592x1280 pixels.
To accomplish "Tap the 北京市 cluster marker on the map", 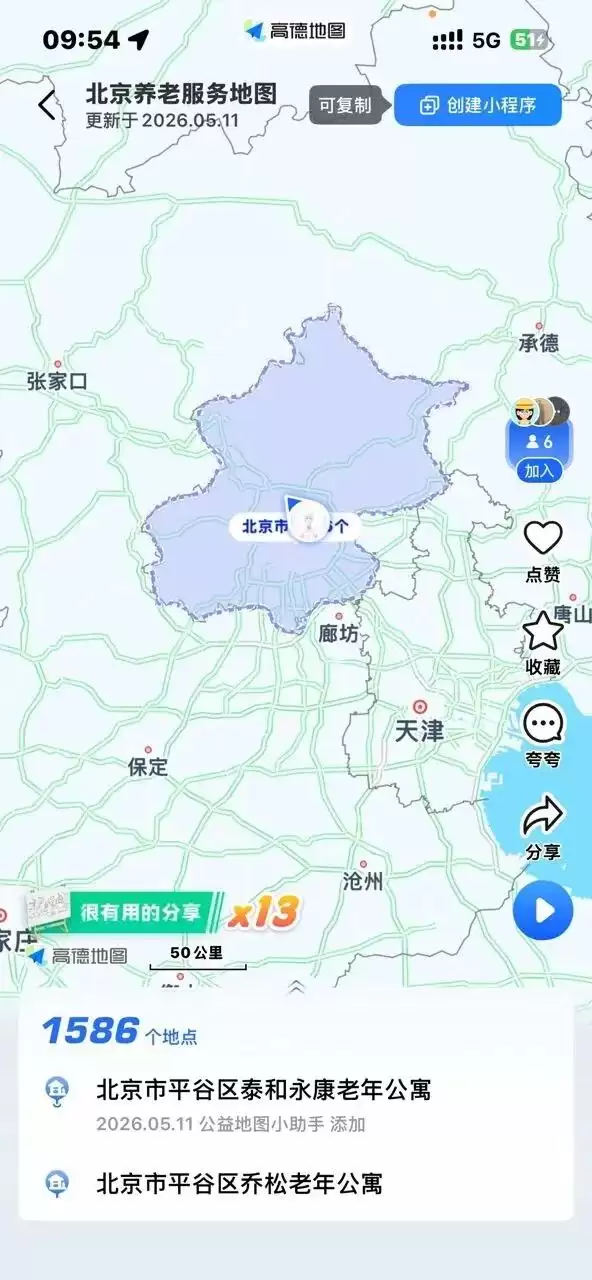I will [x=296, y=525].
